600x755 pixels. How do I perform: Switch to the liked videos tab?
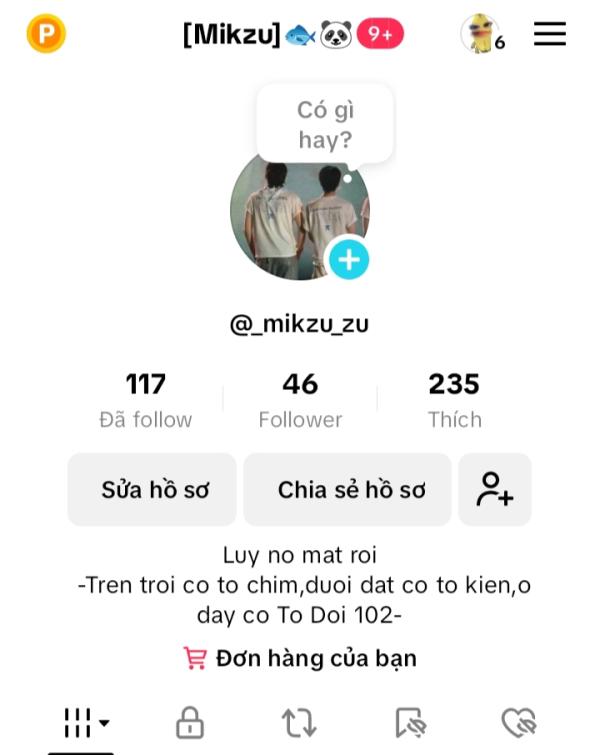(518, 722)
